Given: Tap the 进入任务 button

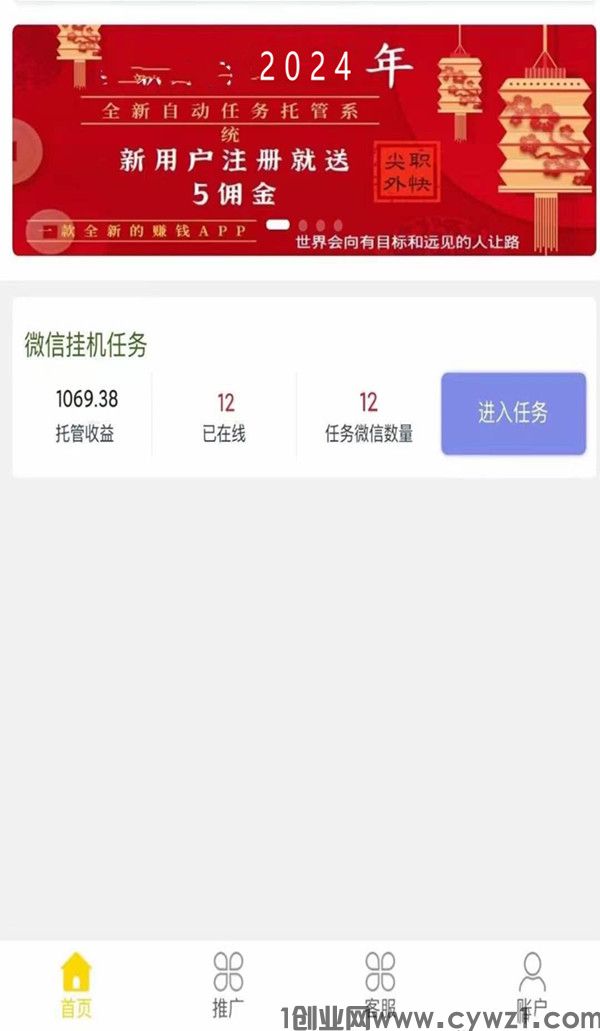Looking at the screenshot, I should pyautogui.click(x=513, y=414).
